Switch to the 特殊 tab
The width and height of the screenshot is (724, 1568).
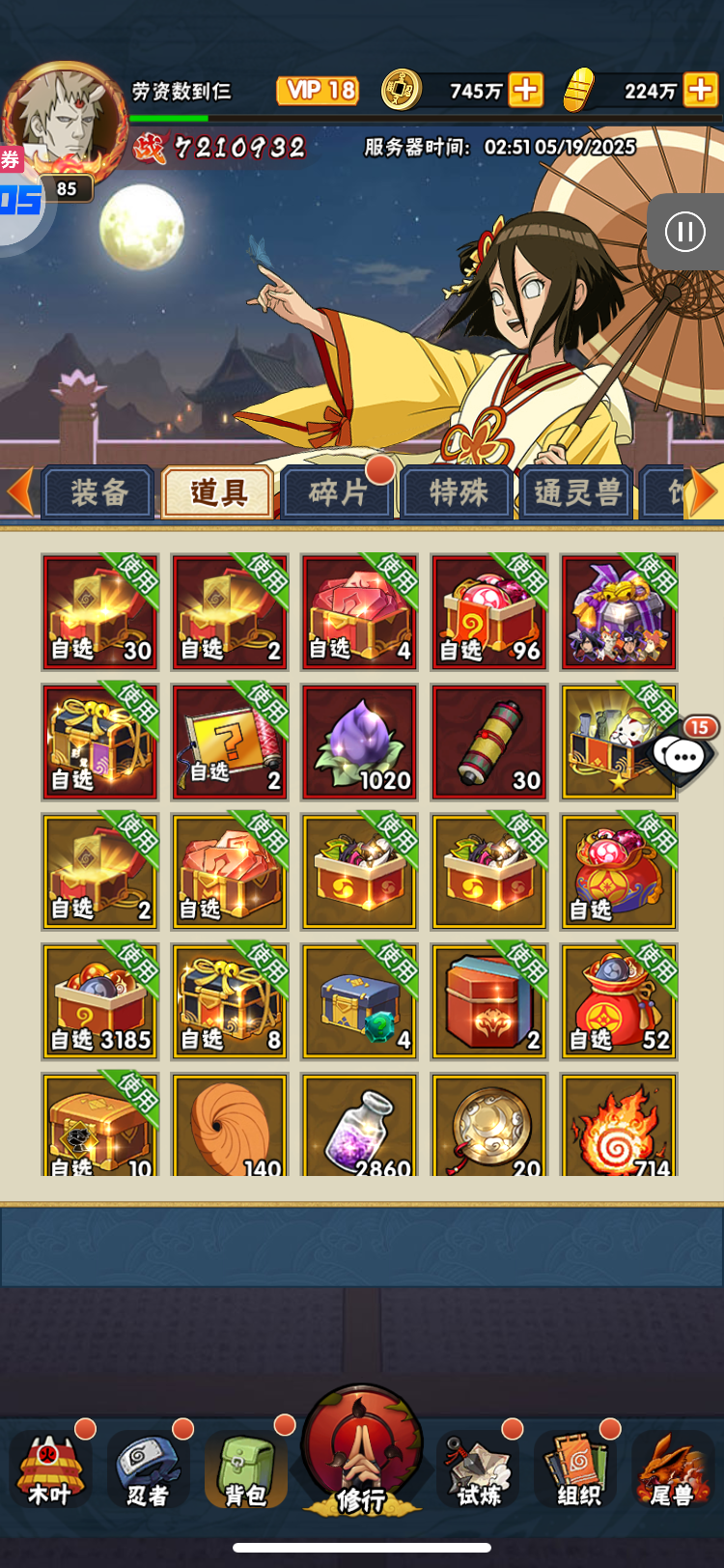[458, 492]
